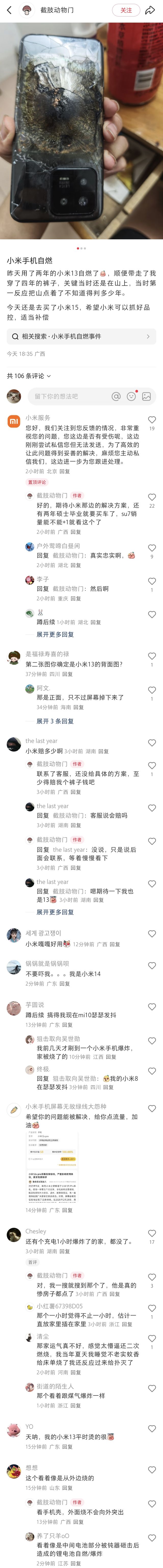Viewport: 163px width, 1568px height.
Task: Like the 小米服务 official comment
Action: [152, 420]
